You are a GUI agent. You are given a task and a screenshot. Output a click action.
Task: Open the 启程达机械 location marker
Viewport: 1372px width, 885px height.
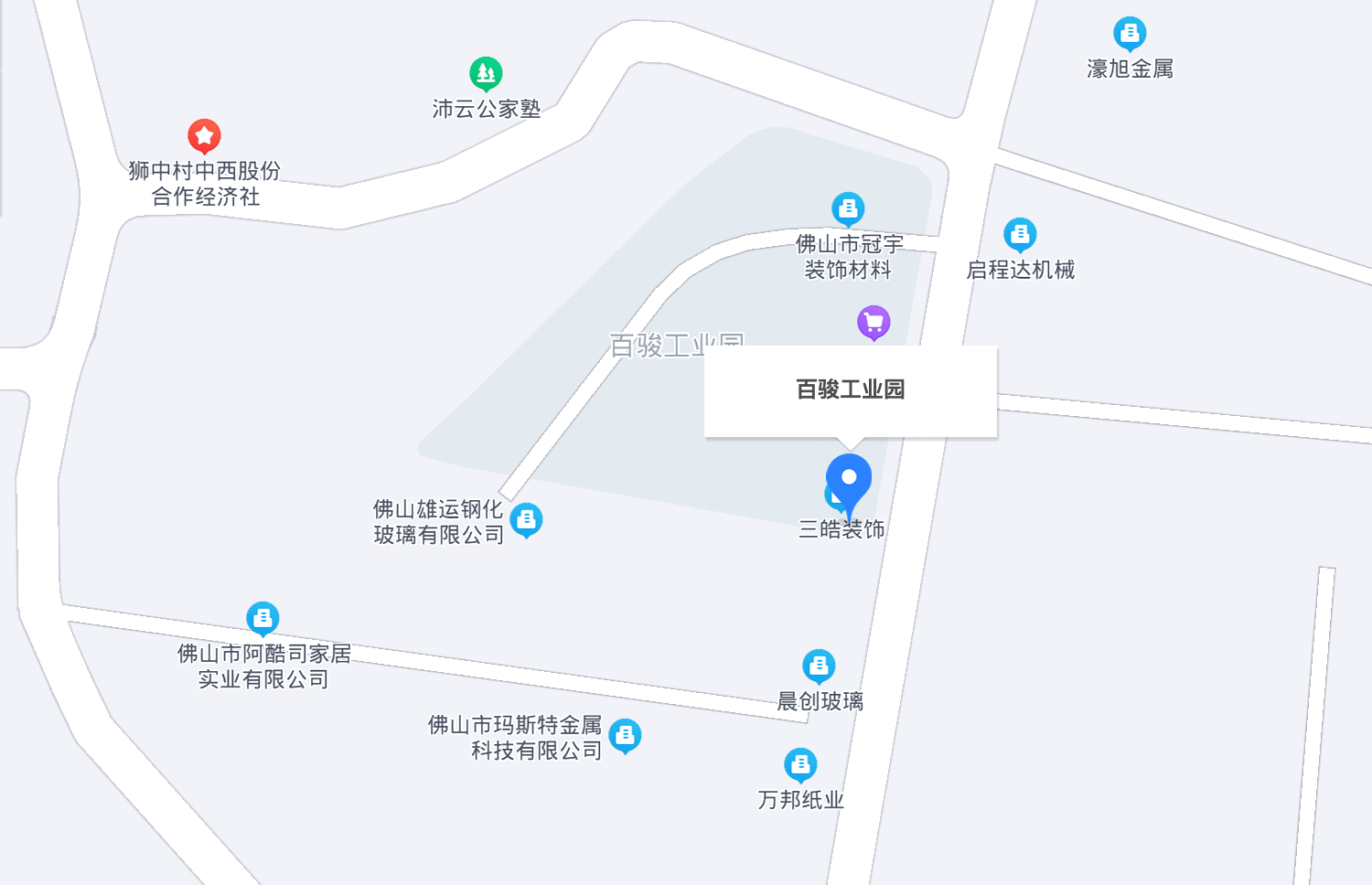click(1020, 234)
